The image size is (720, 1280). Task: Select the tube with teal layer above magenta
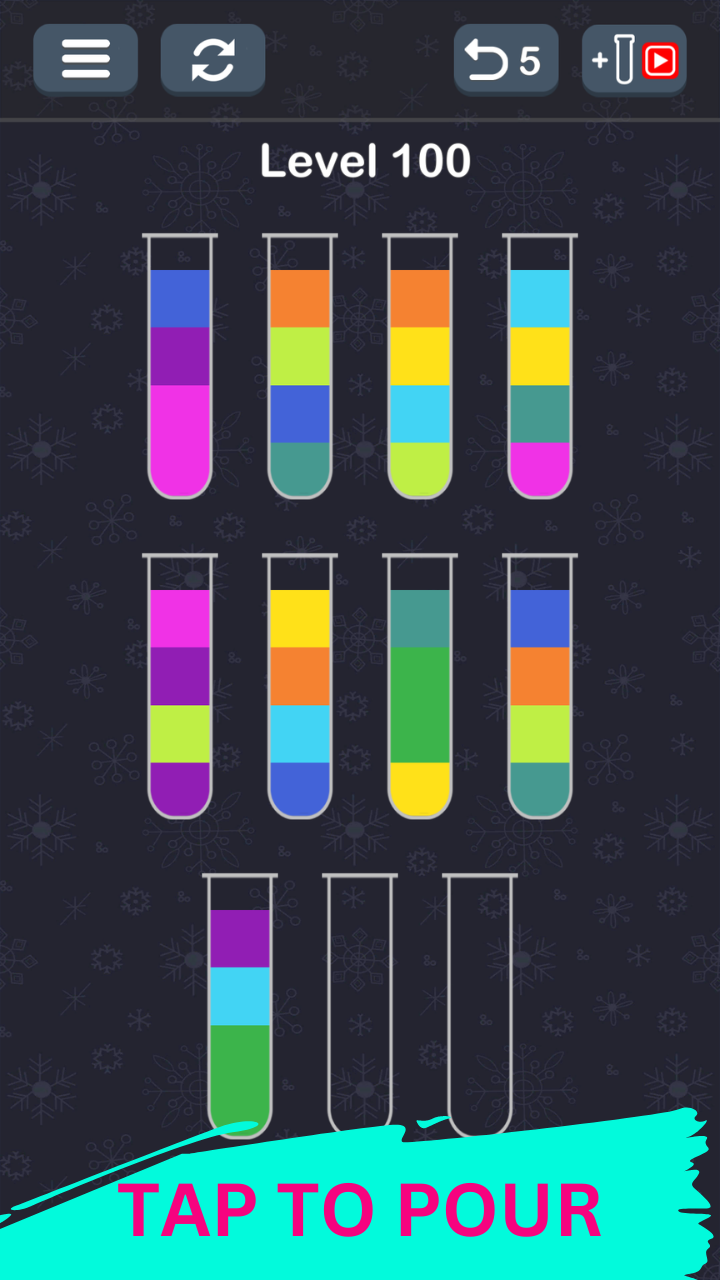(x=540, y=440)
